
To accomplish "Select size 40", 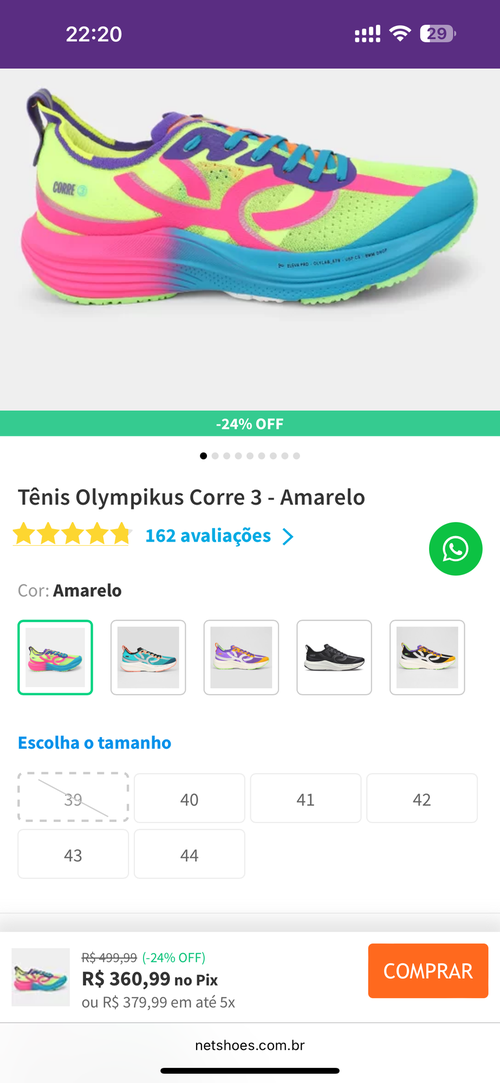I will [189, 798].
